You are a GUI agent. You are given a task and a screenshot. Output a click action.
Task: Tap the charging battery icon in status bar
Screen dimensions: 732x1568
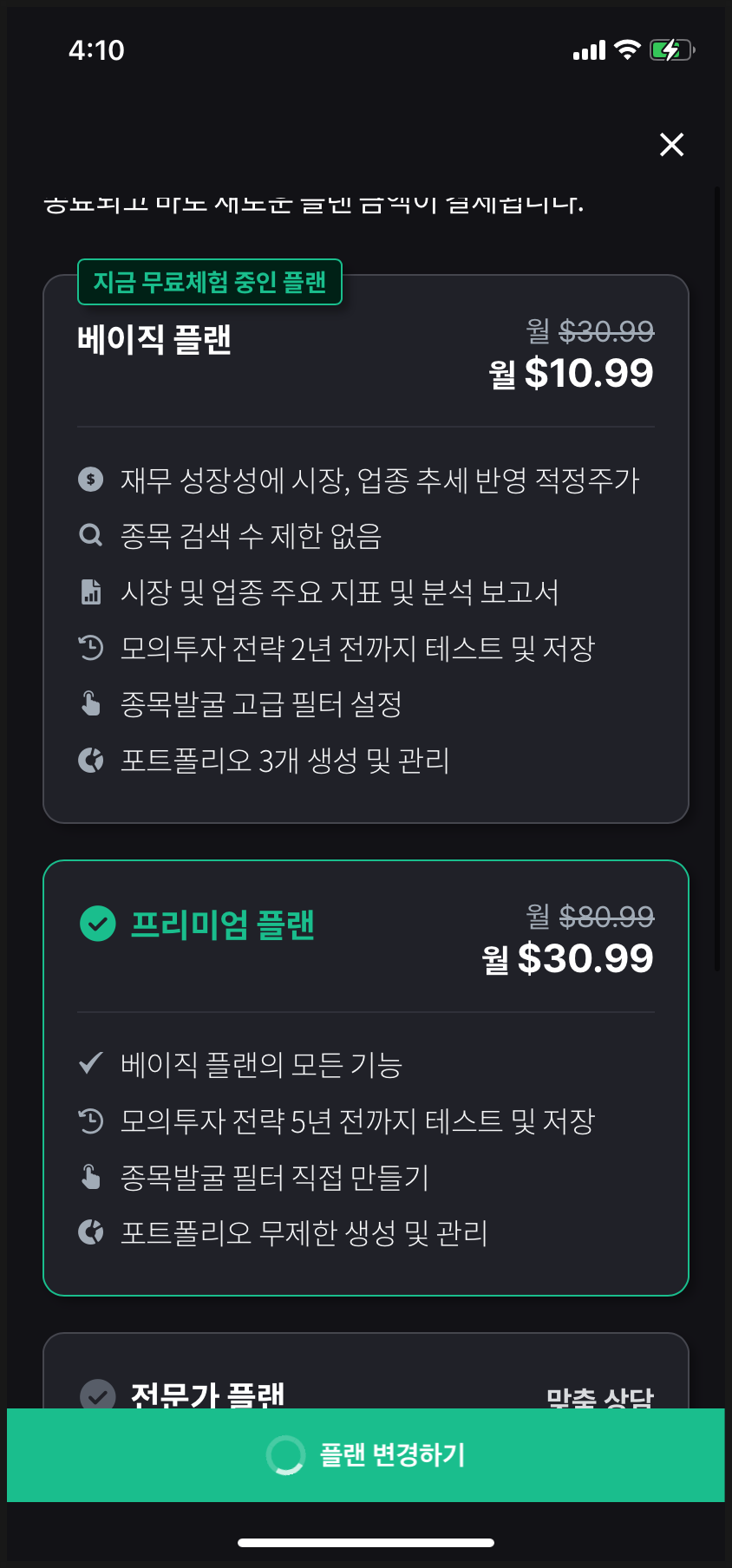(x=670, y=49)
